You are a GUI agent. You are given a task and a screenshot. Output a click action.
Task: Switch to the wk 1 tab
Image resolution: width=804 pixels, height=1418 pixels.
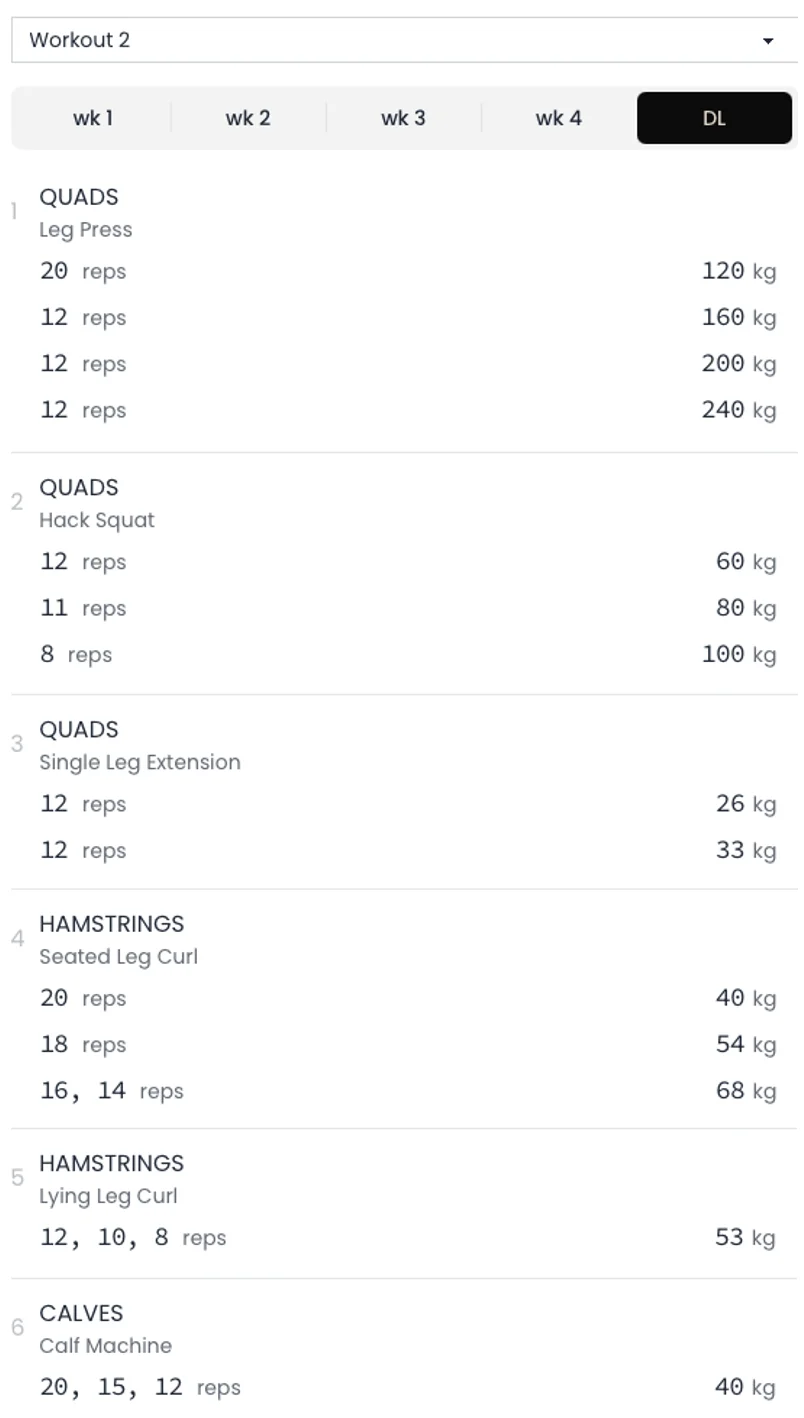point(93,118)
